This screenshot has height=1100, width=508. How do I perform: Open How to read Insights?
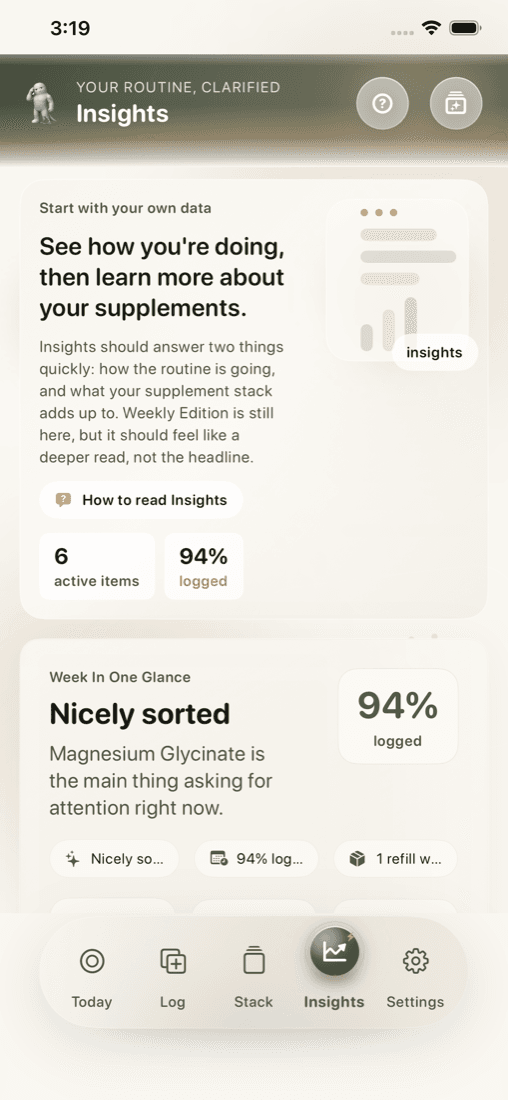(141, 500)
